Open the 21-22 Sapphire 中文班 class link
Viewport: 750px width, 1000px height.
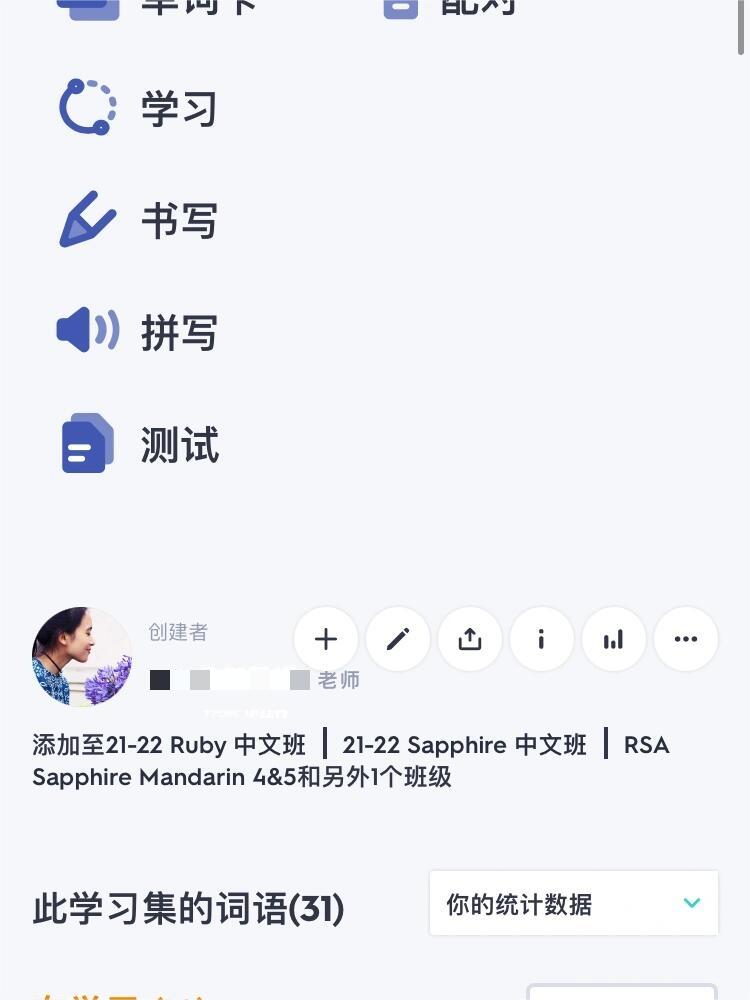click(x=464, y=745)
